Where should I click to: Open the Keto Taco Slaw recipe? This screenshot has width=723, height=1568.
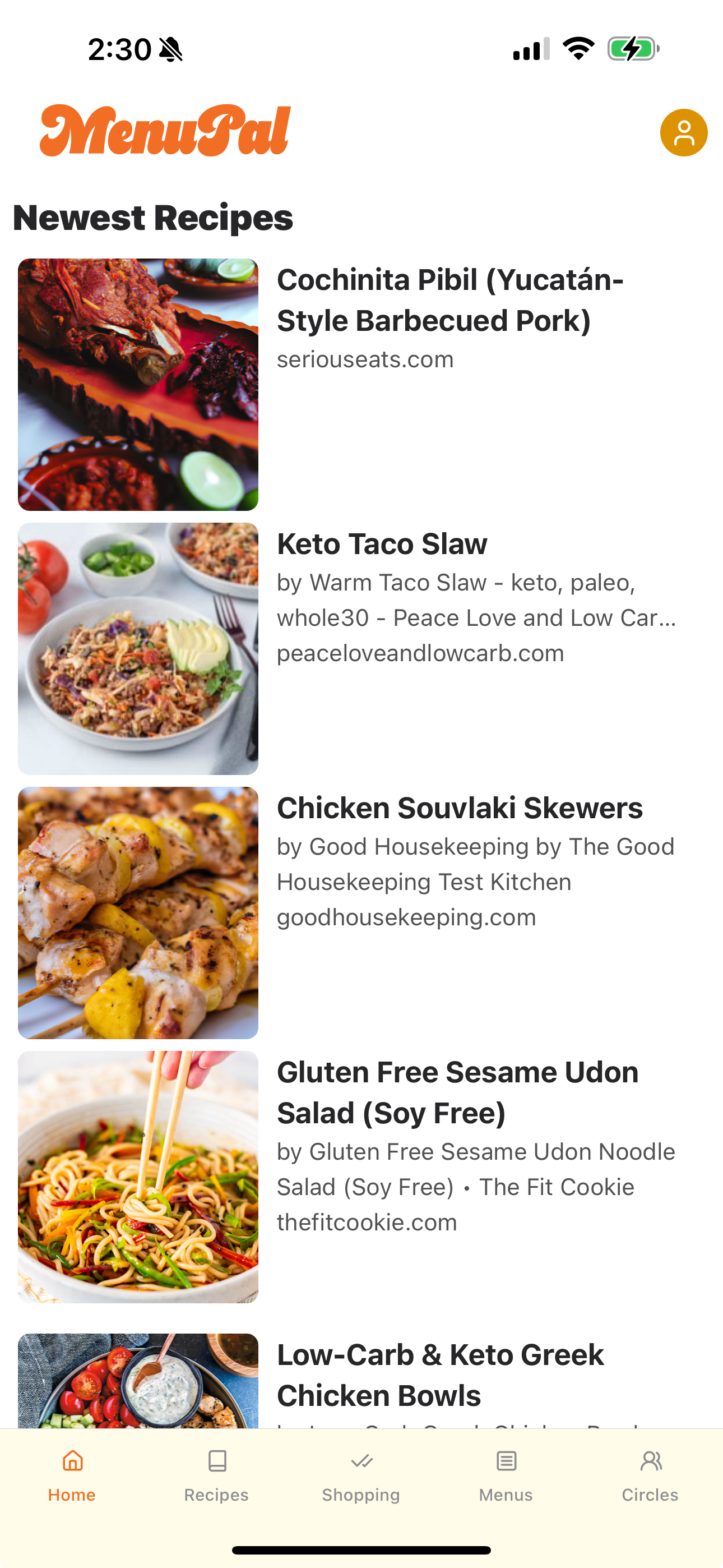click(382, 543)
